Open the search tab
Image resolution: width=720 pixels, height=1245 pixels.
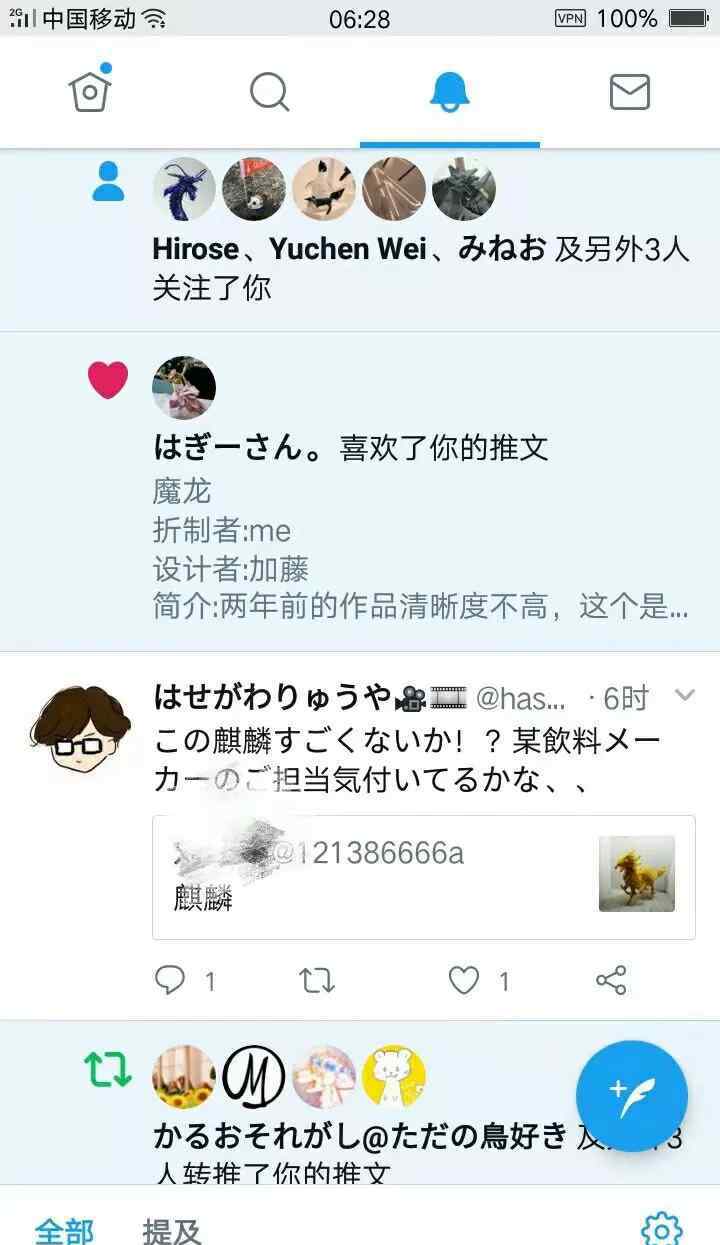coord(269,92)
